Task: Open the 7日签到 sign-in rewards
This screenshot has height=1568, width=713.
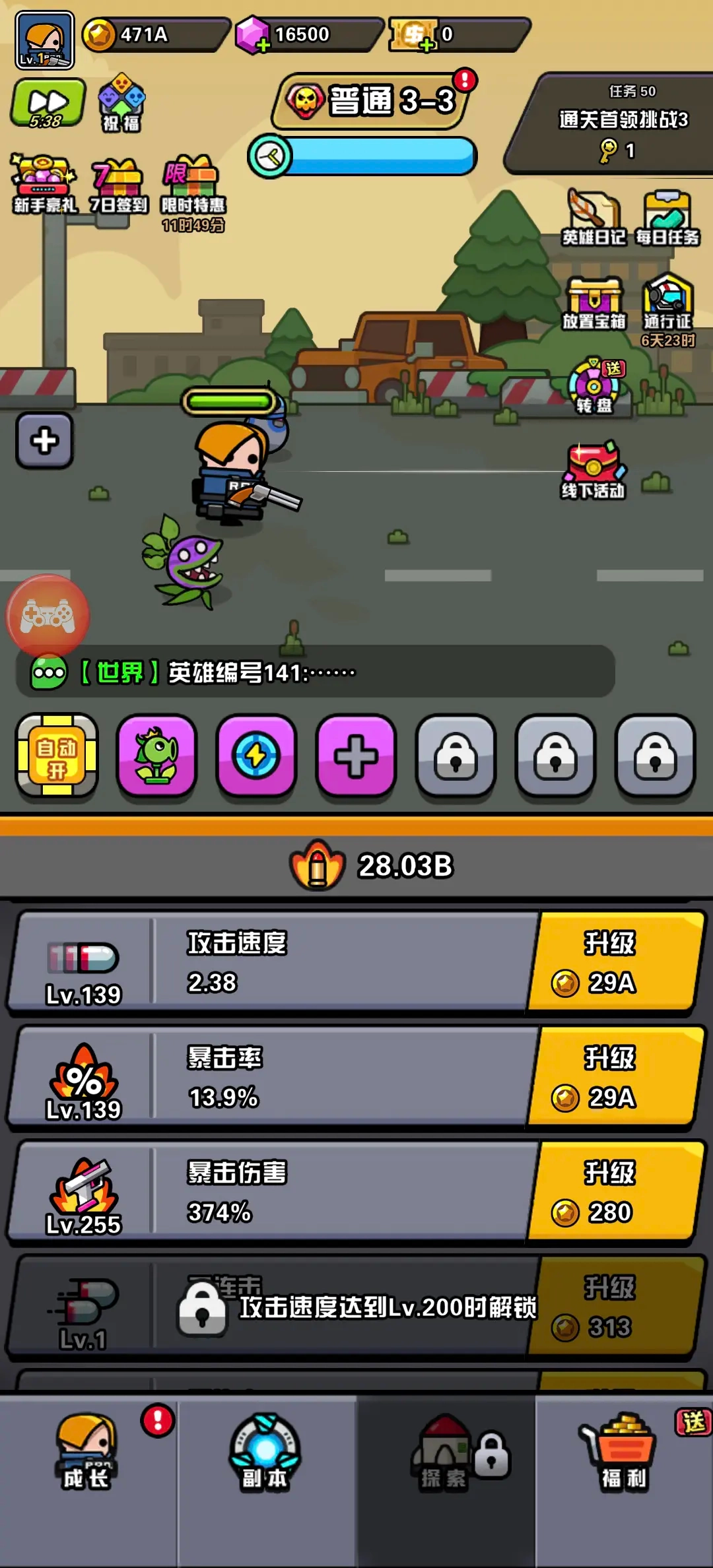Action: [119, 186]
